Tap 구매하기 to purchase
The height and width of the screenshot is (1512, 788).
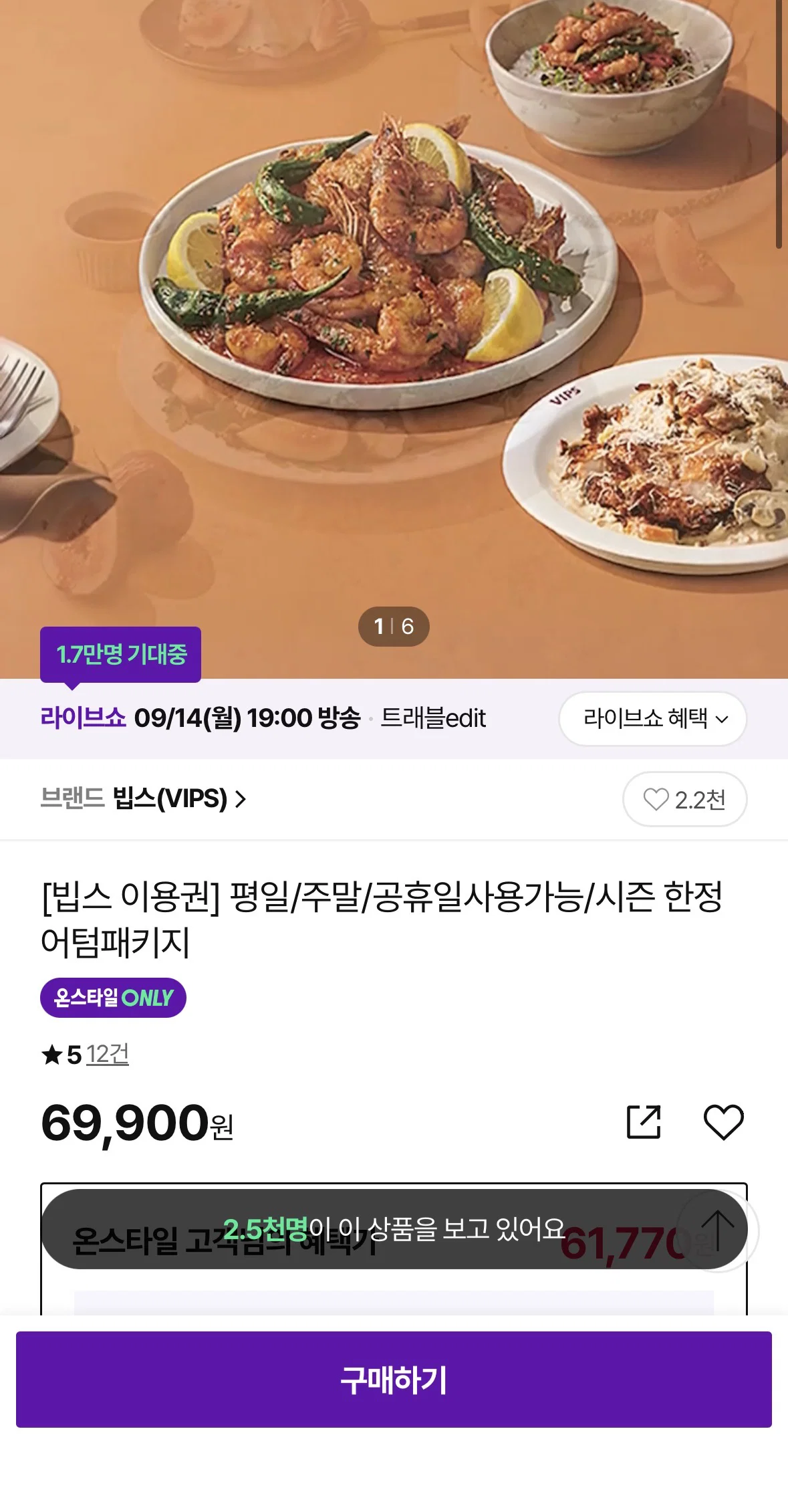[x=394, y=1380]
